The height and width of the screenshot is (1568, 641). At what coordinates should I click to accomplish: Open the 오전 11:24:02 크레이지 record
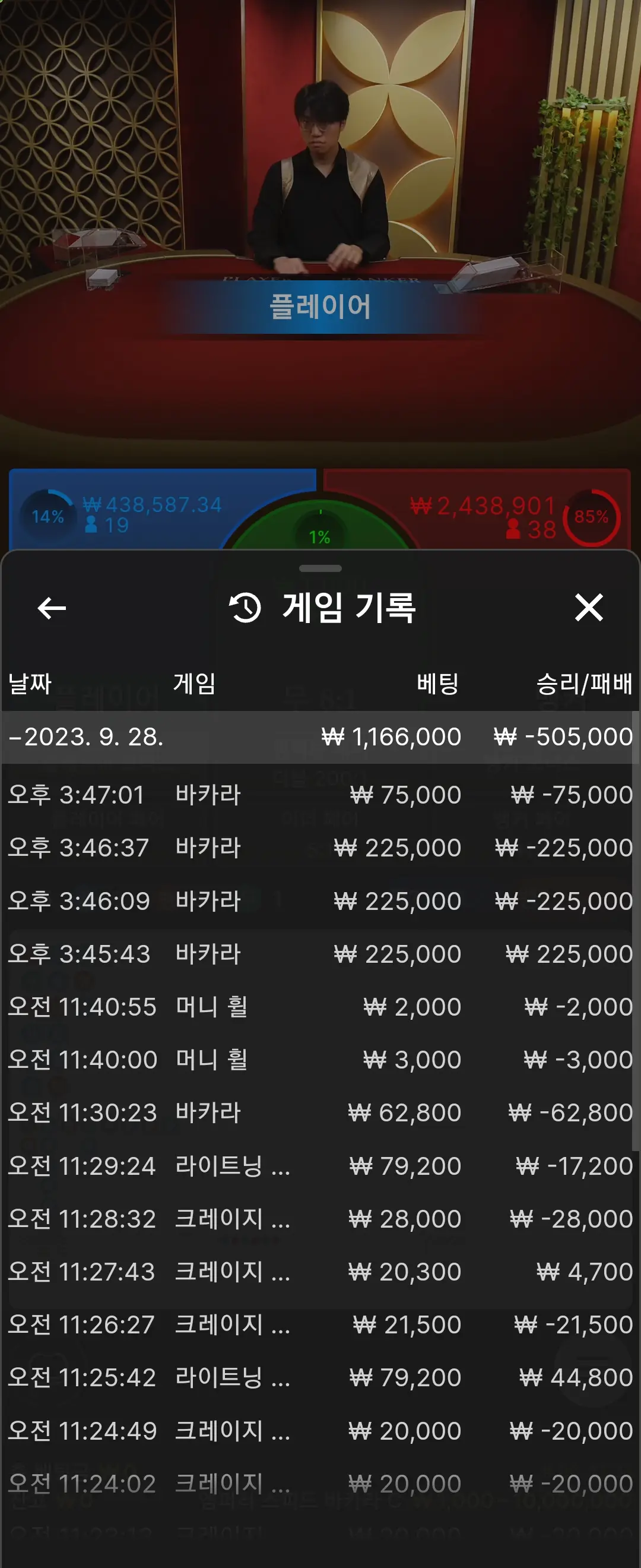[x=320, y=1484]
